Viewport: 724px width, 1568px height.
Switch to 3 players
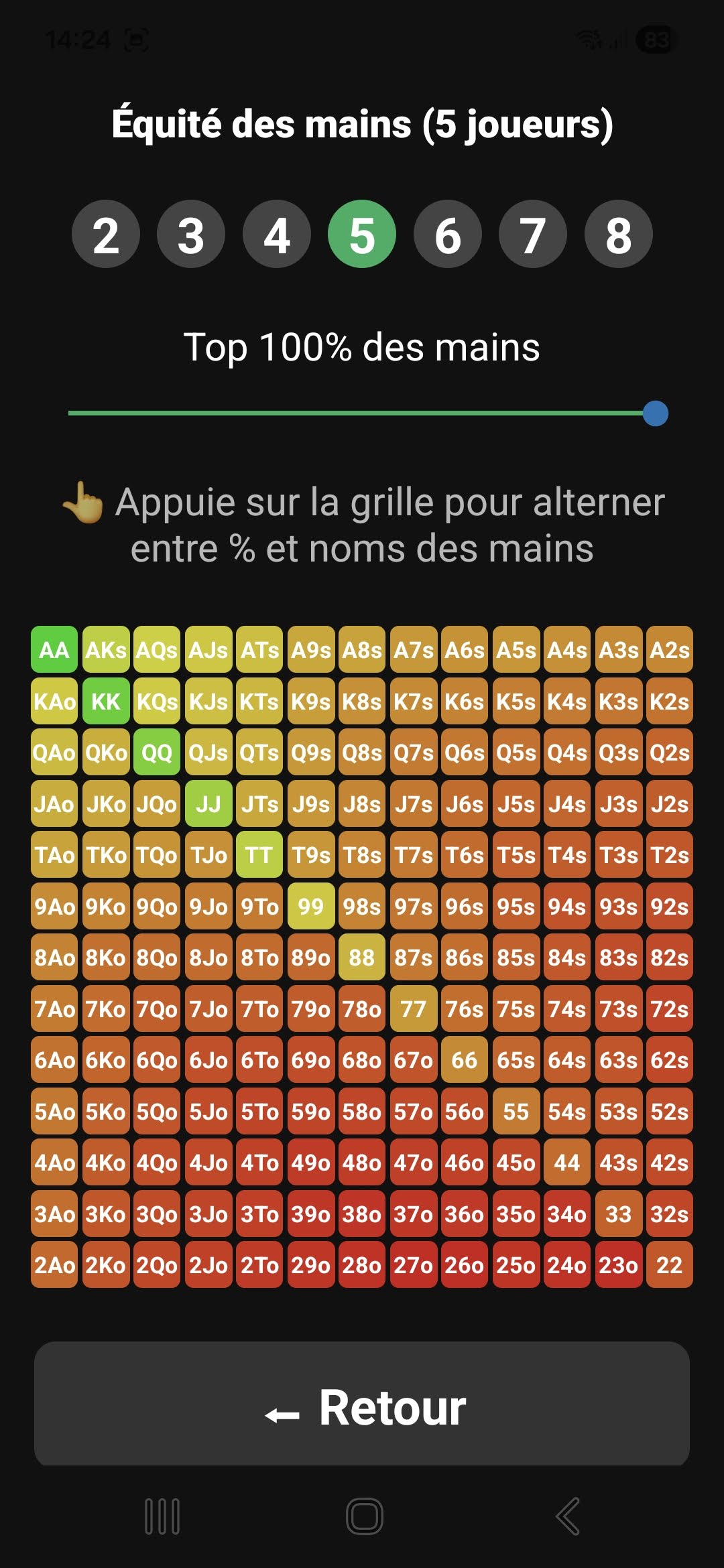click(x=191, y=235)
